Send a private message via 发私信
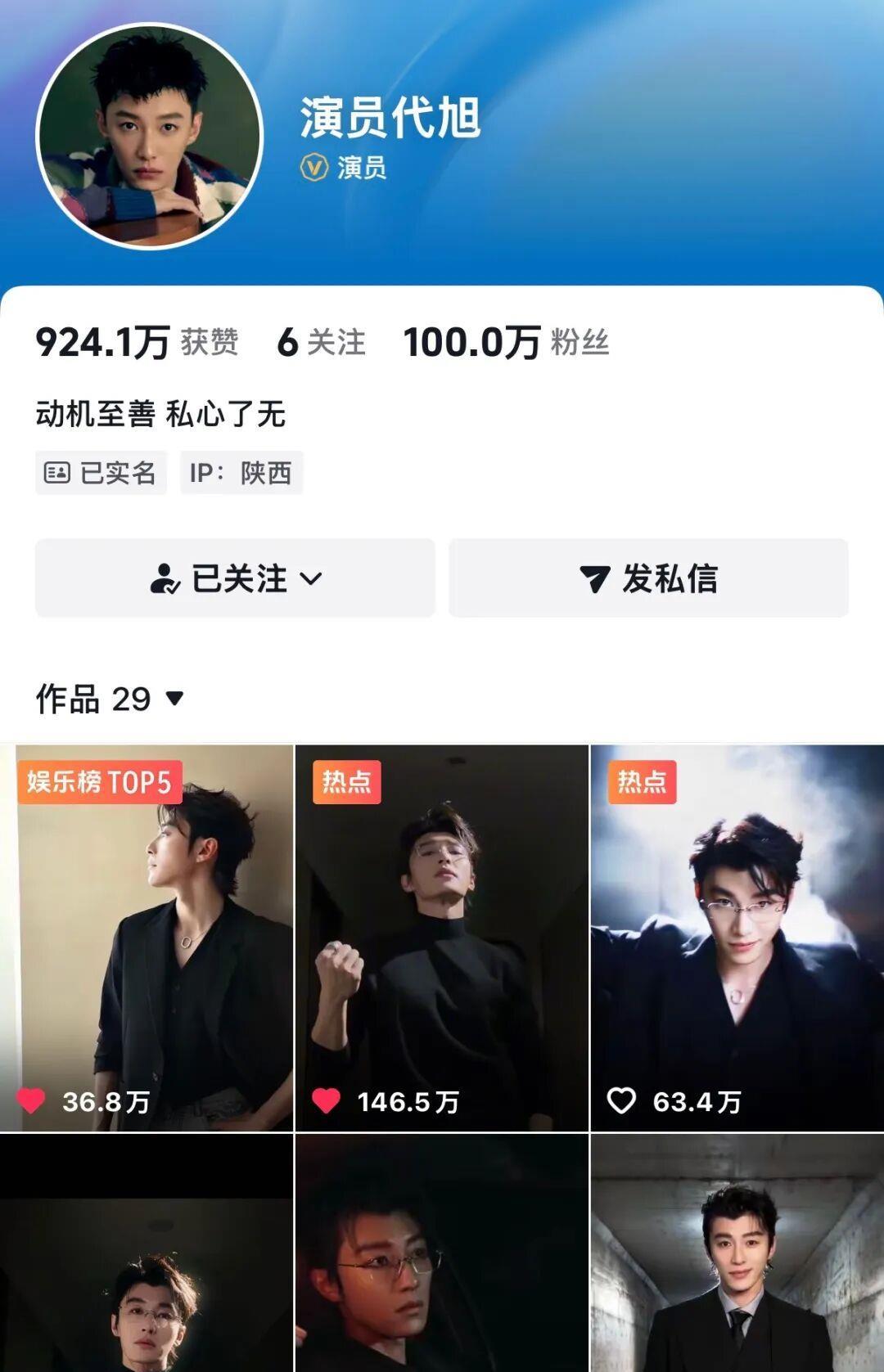 pyautogui.click(x=648, y=578)
